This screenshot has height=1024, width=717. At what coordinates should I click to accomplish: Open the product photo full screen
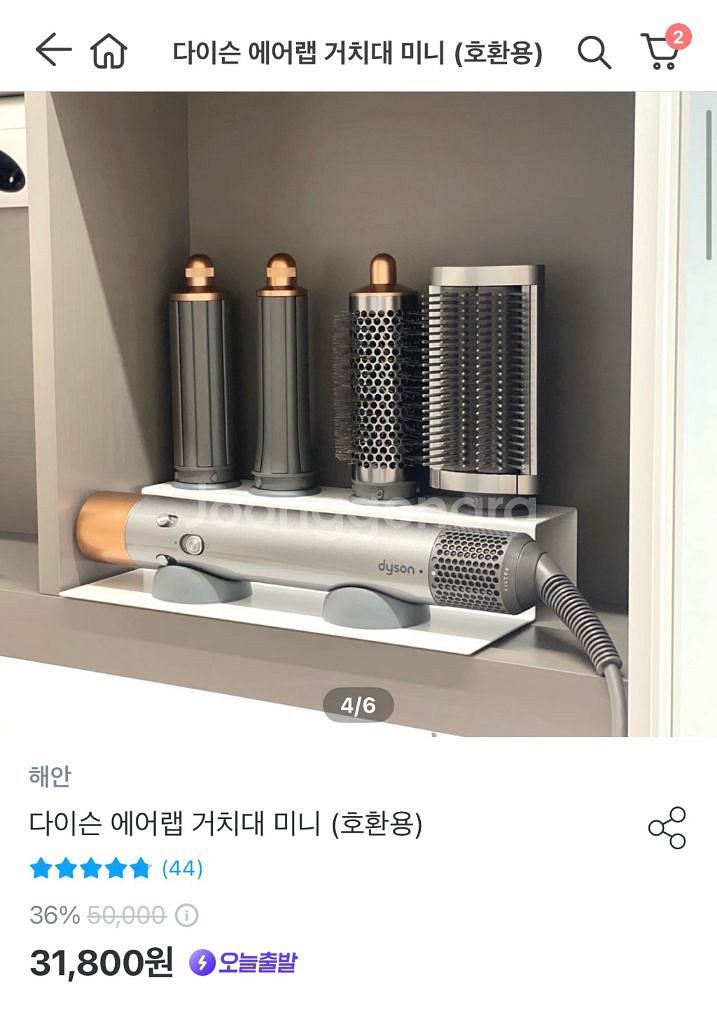[x=358, y=420]
